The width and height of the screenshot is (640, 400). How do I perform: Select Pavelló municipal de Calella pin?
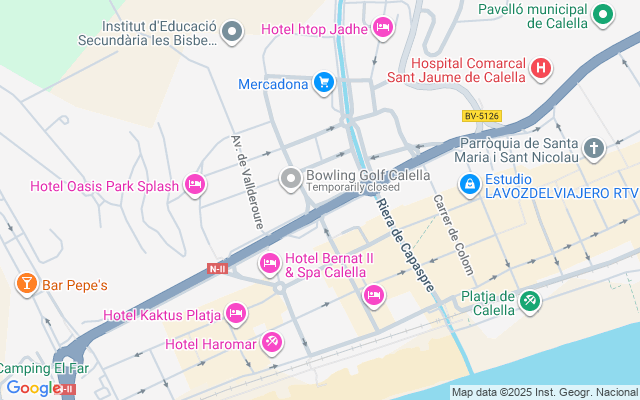click(x=603, y=14)
